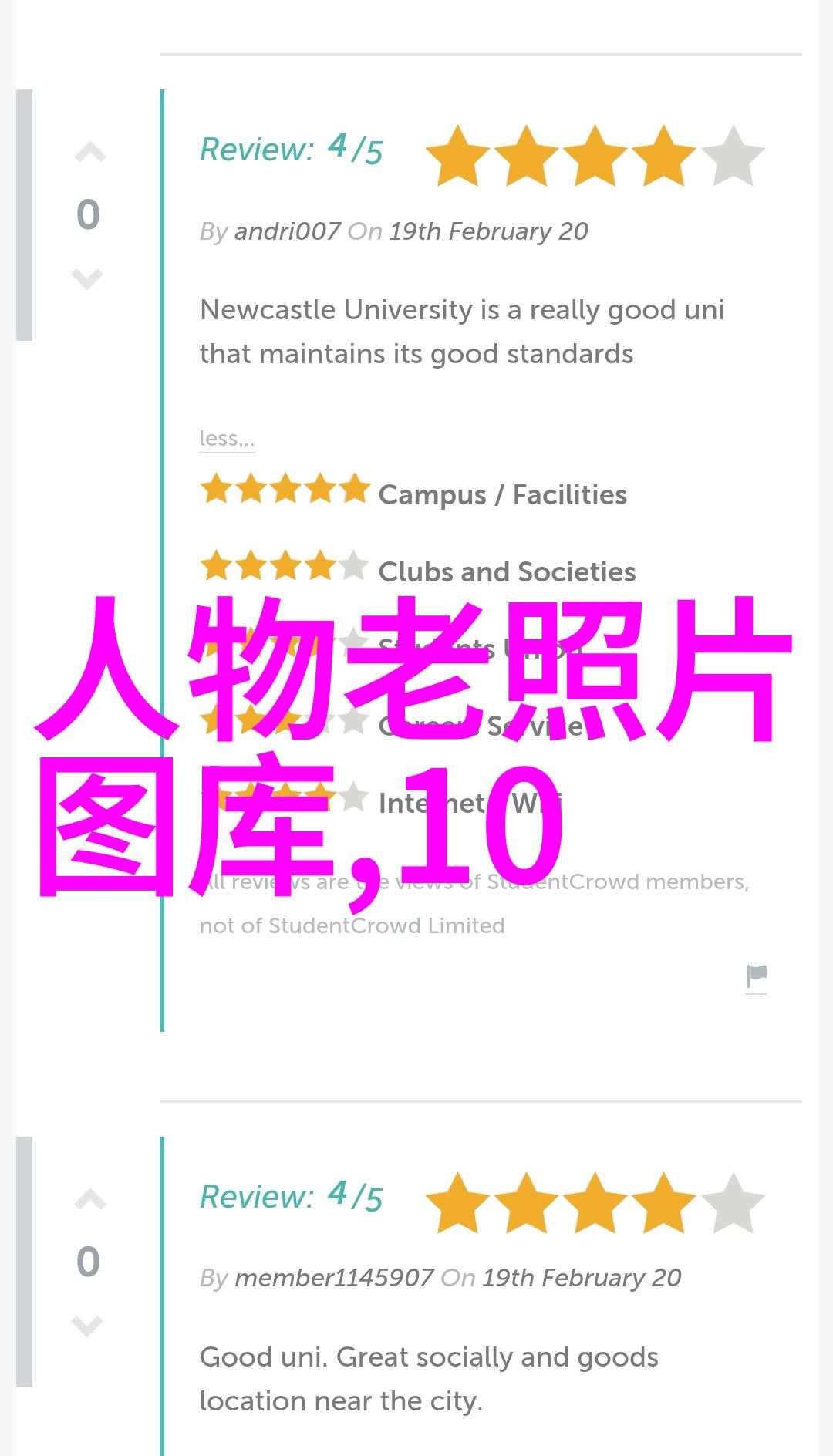The image size is (833, 1456).
Task: Flag andri007's review as inappropriate
Action: [757, 978]
